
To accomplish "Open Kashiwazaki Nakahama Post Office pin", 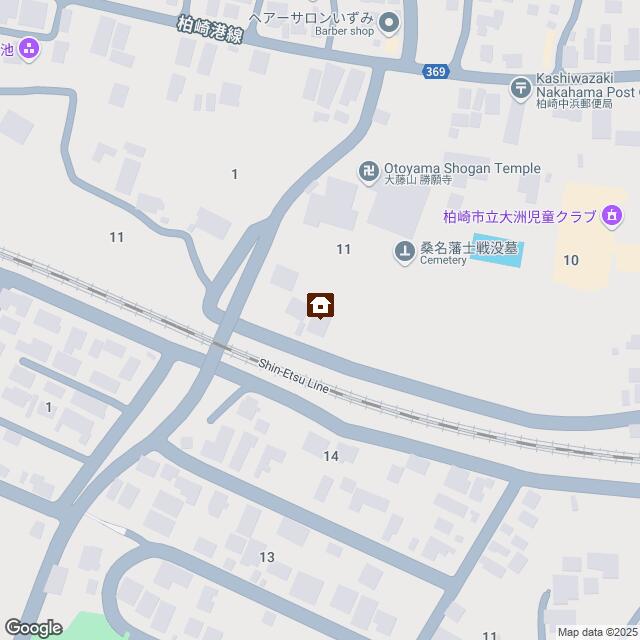I will tap(521, 89).
